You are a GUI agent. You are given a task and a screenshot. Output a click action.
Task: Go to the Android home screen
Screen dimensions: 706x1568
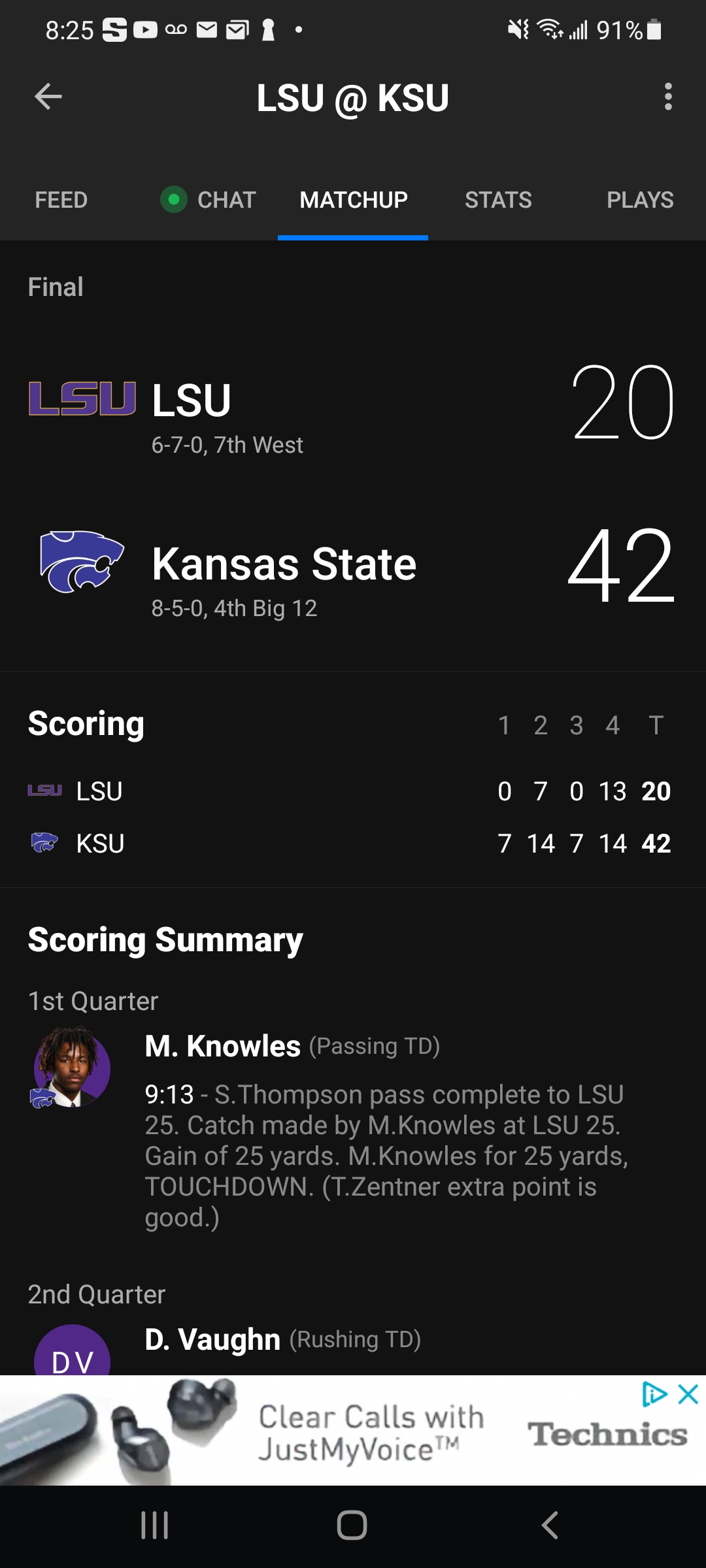[352, 1526]
